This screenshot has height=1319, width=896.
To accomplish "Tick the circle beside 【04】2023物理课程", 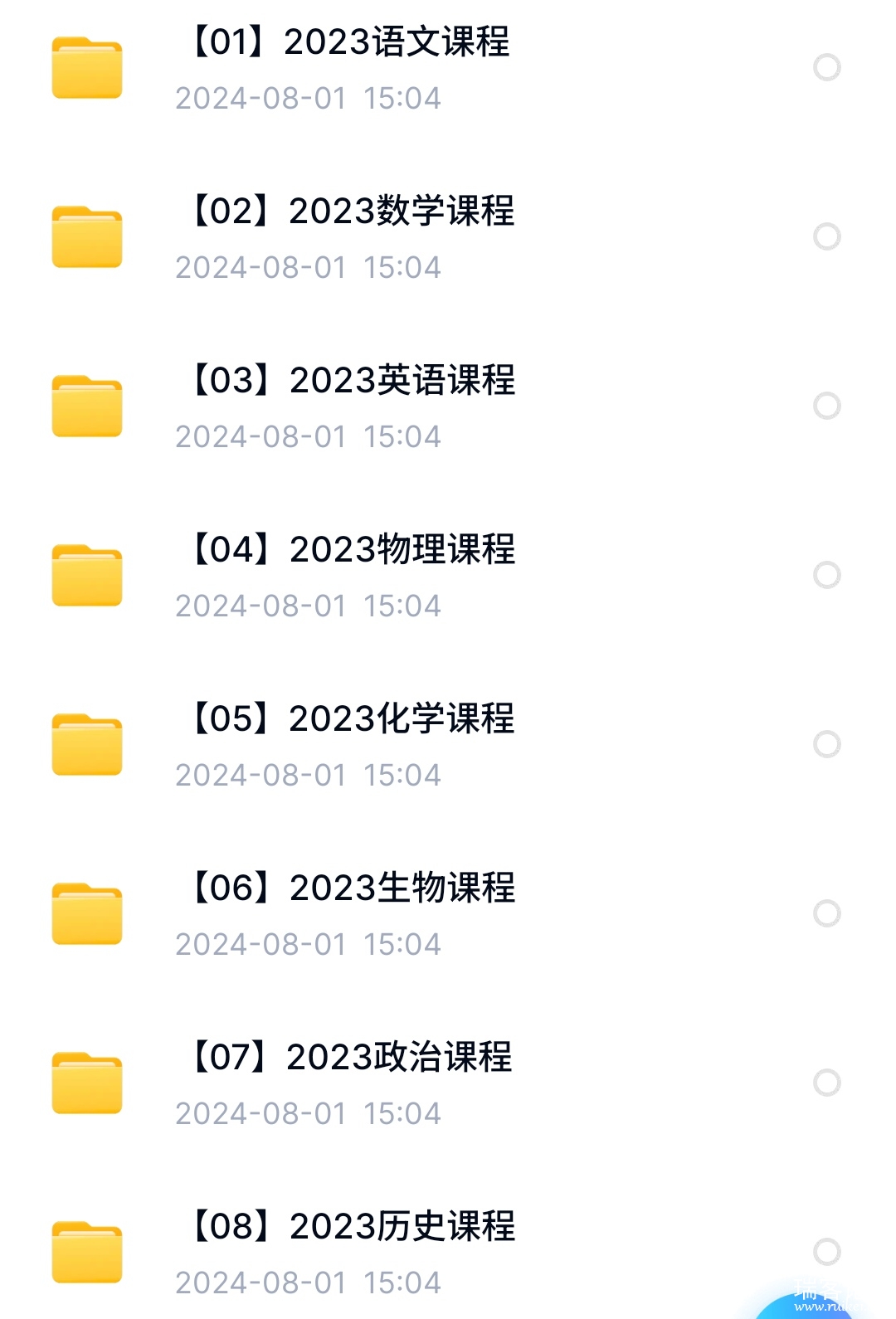I will pyautogui.click(x=826, y=575).
